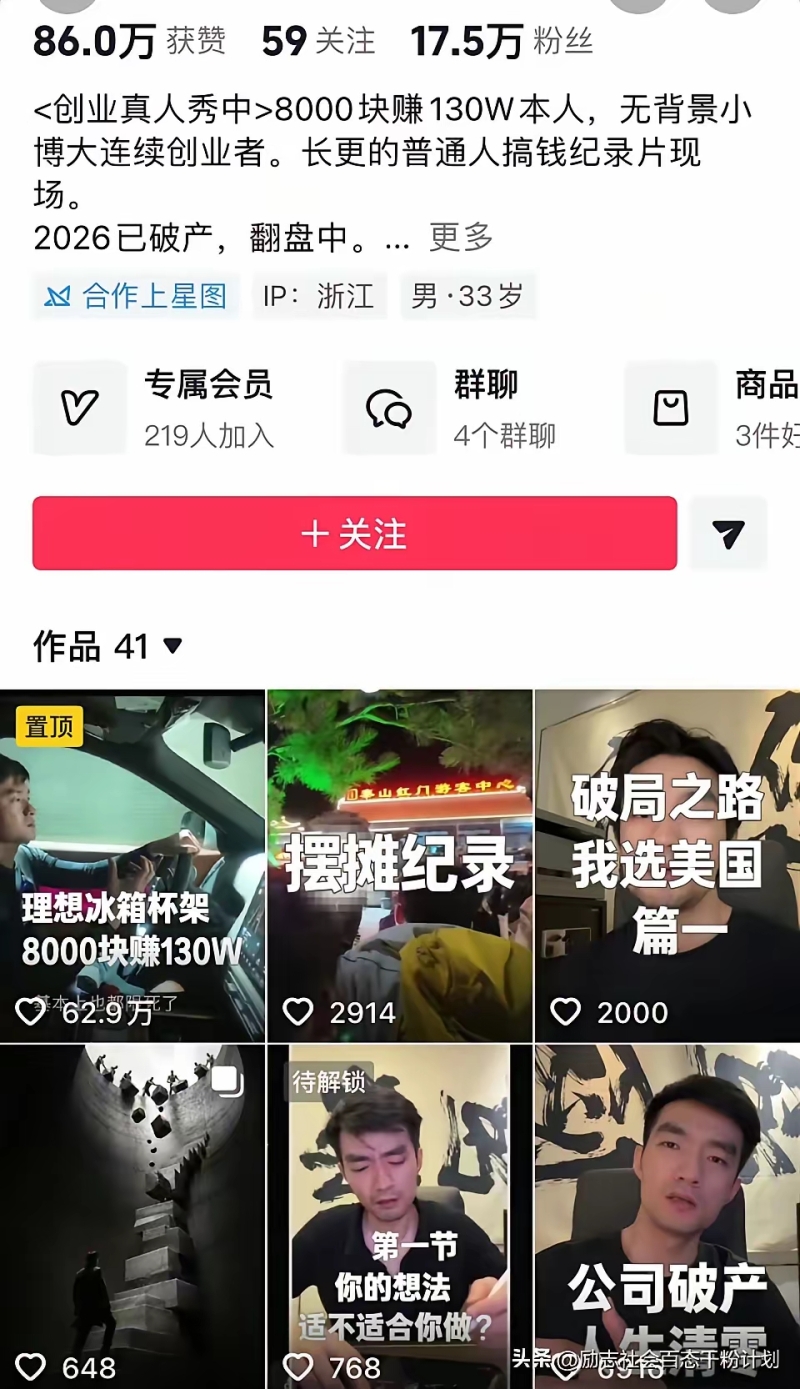Open 商品 shop entry

712,408
